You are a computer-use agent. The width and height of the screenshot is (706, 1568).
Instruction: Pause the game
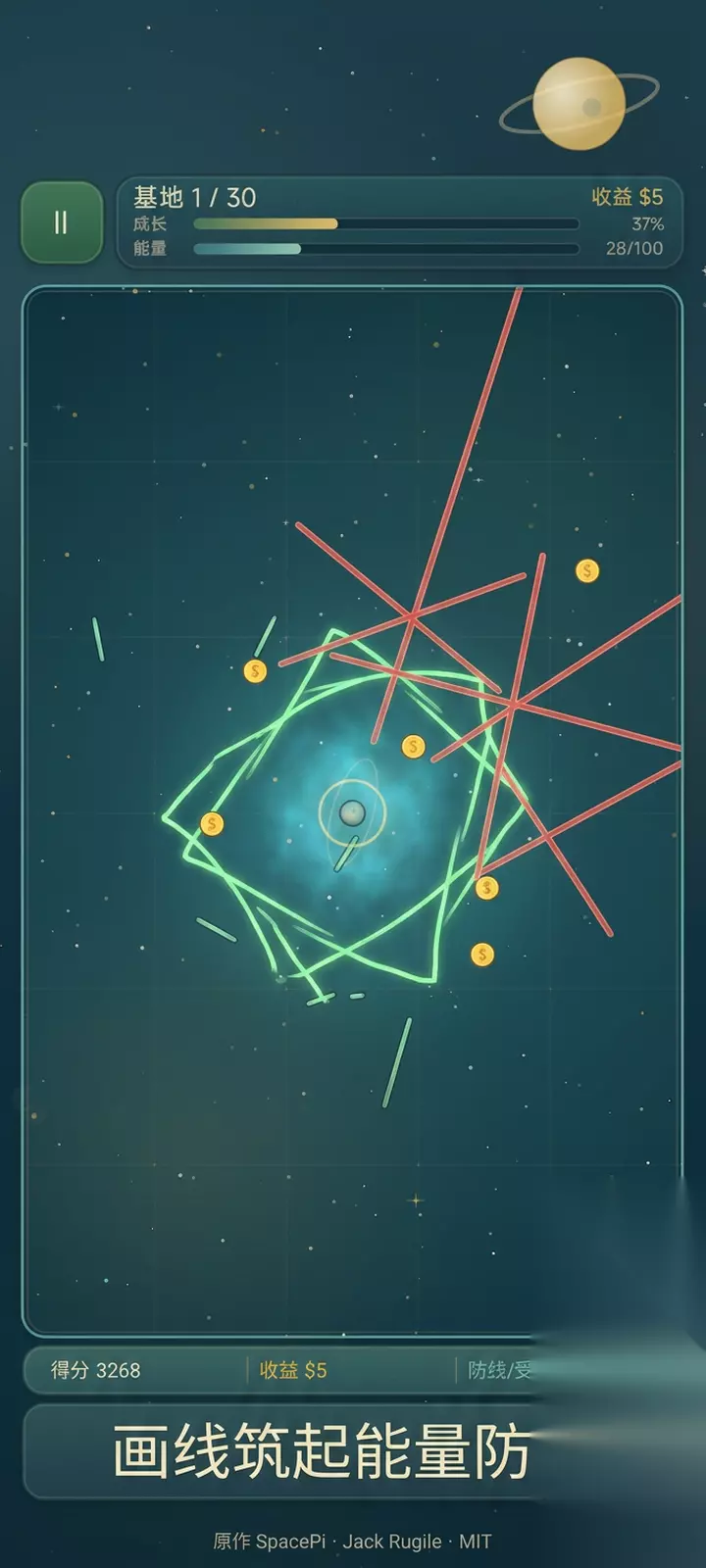tap(62, 222)
